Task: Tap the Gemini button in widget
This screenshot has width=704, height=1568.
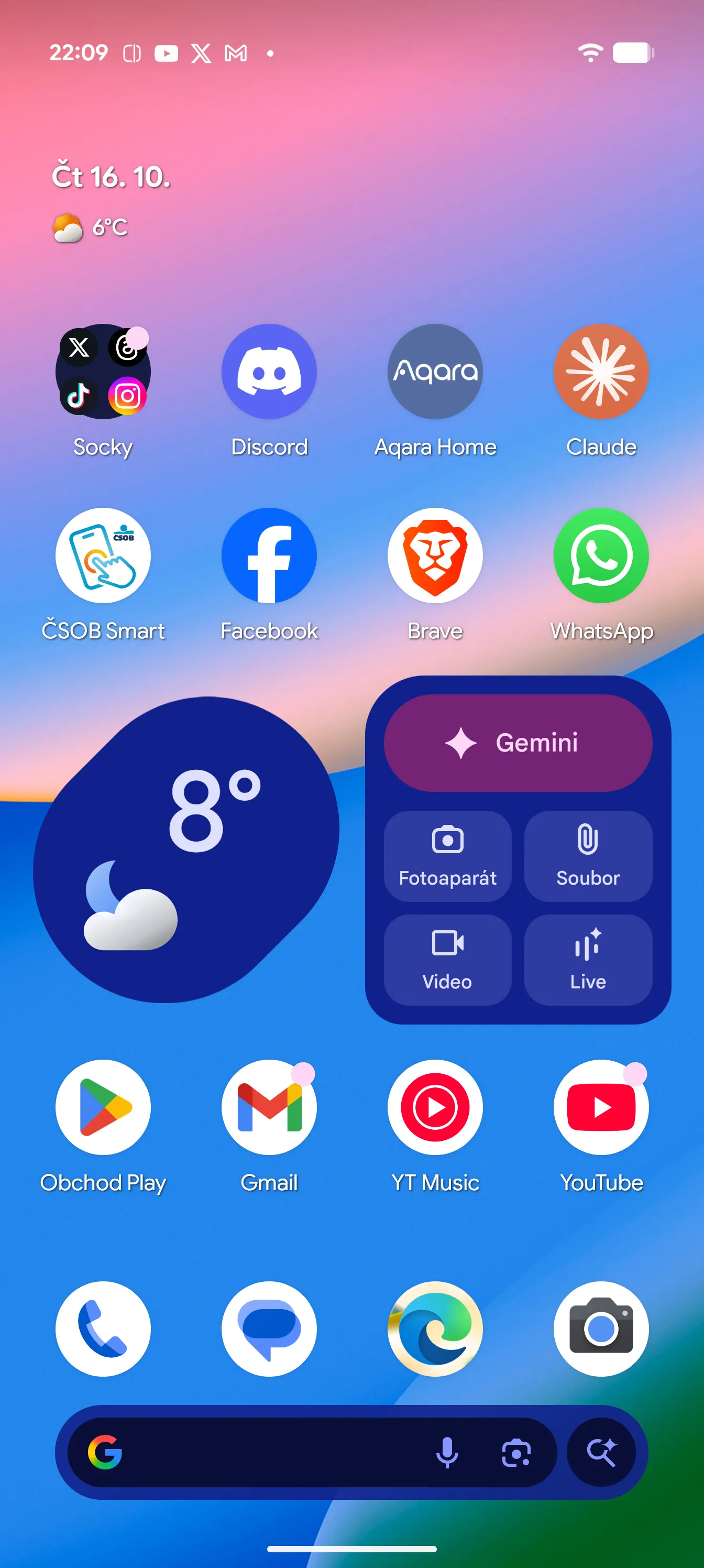Action: pyautogui.click(x=518, y=743)
